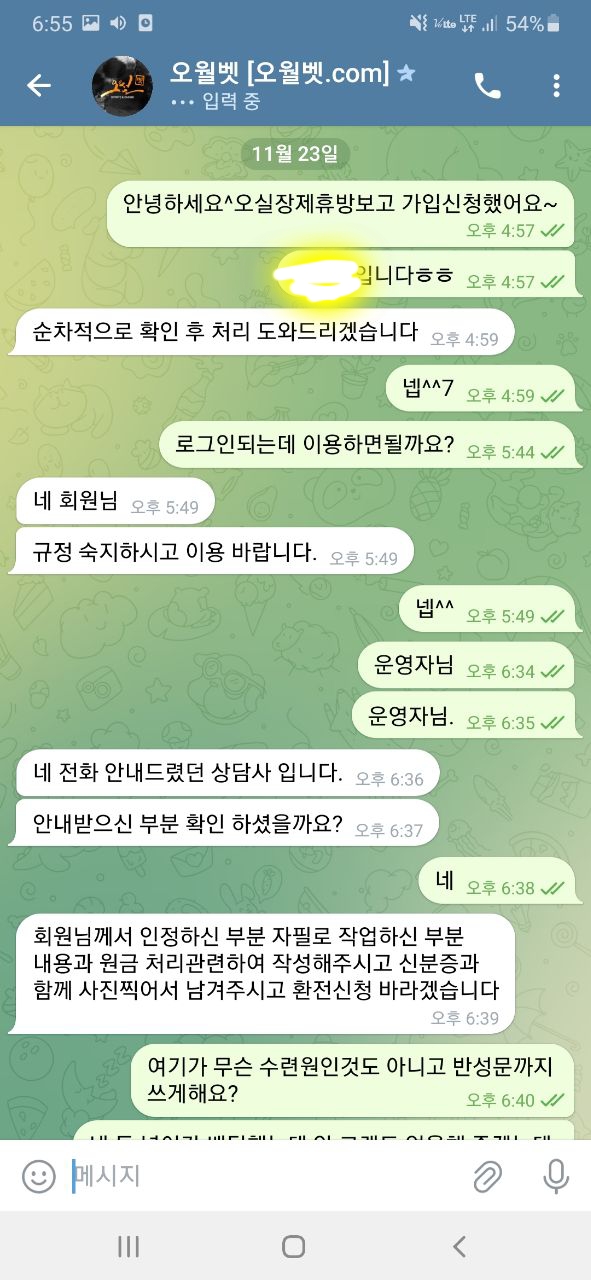Open the three-dot overflow menu

point(556,86)
